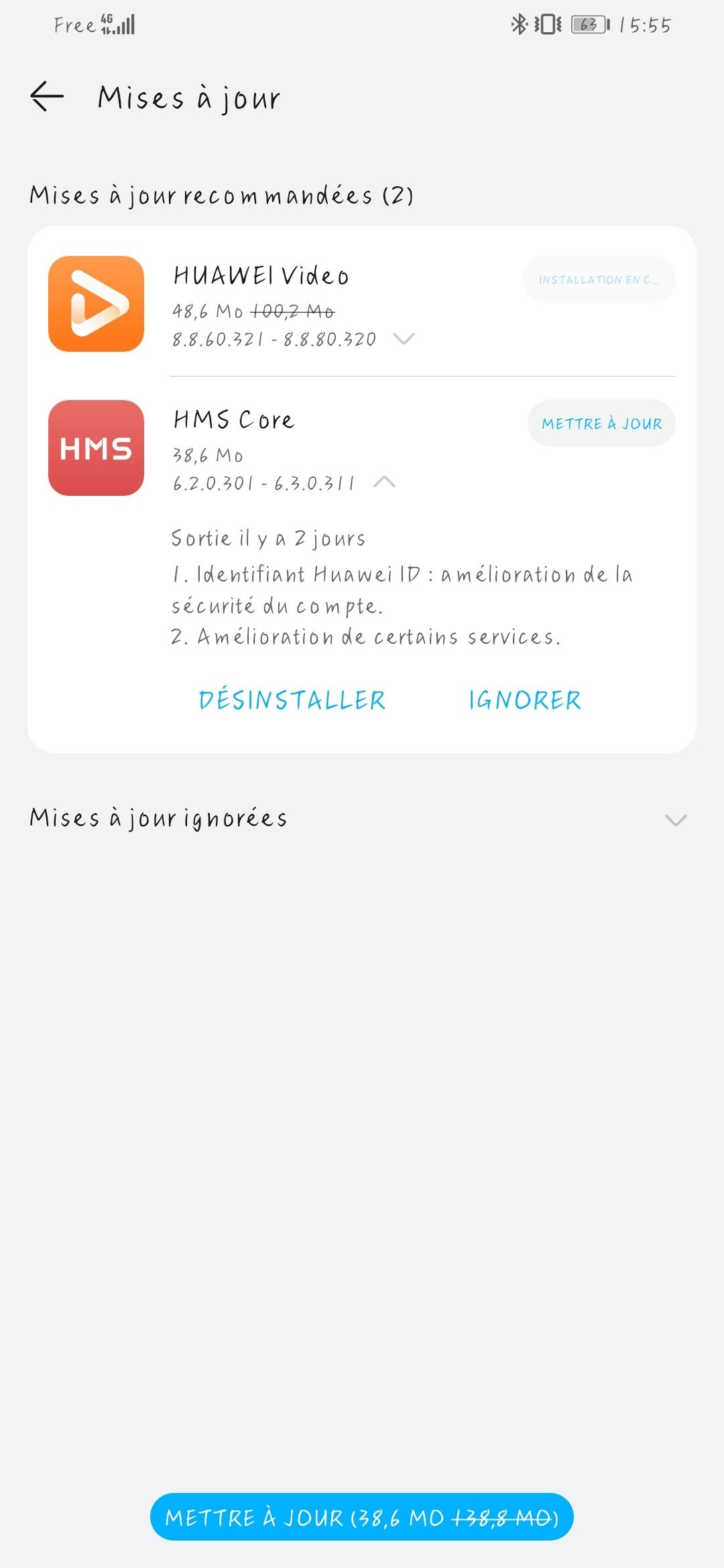Open the HUAWEI Video app icon
The width and height of the screenshot is (724, 1568).
97,304
